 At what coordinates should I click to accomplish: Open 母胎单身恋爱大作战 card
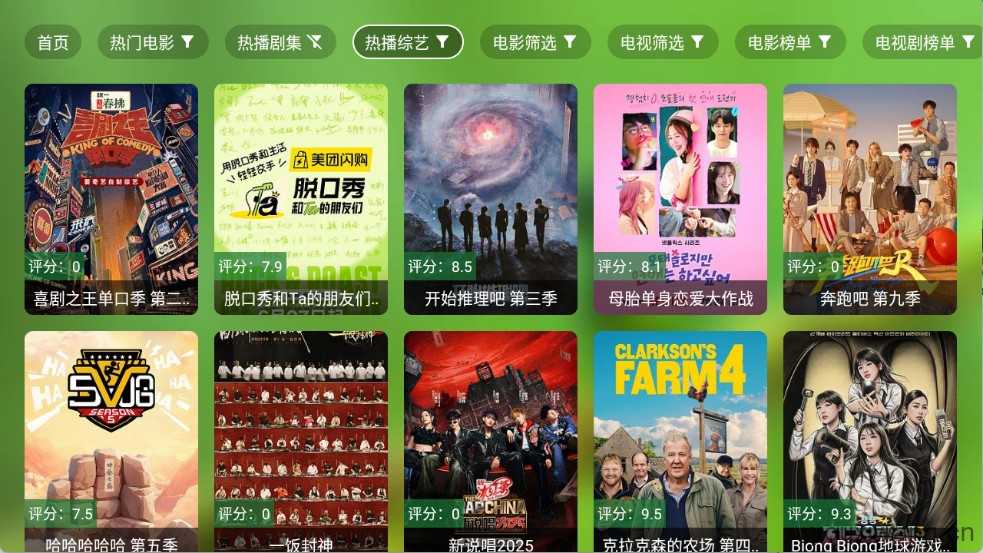(680, 199)
